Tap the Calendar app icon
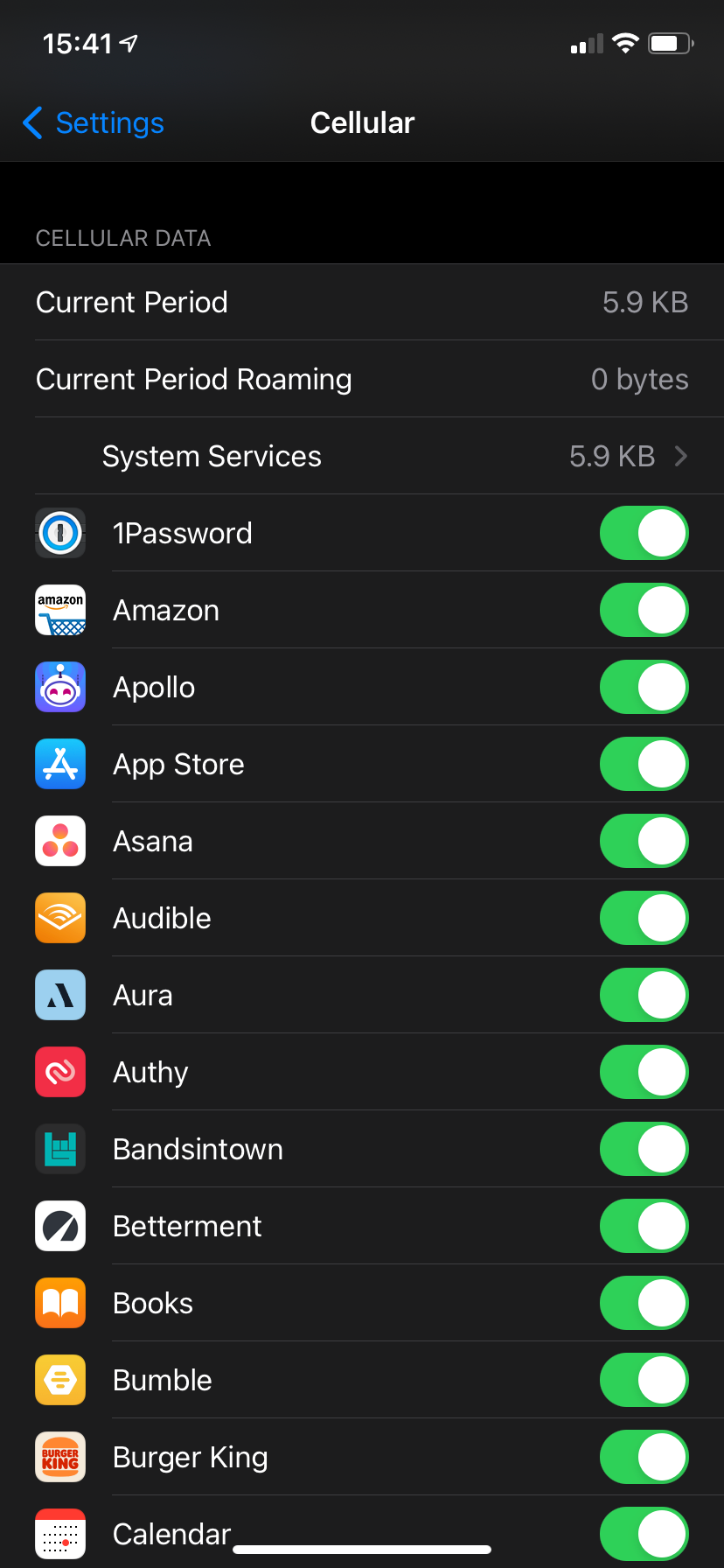 pos(59,1534)
